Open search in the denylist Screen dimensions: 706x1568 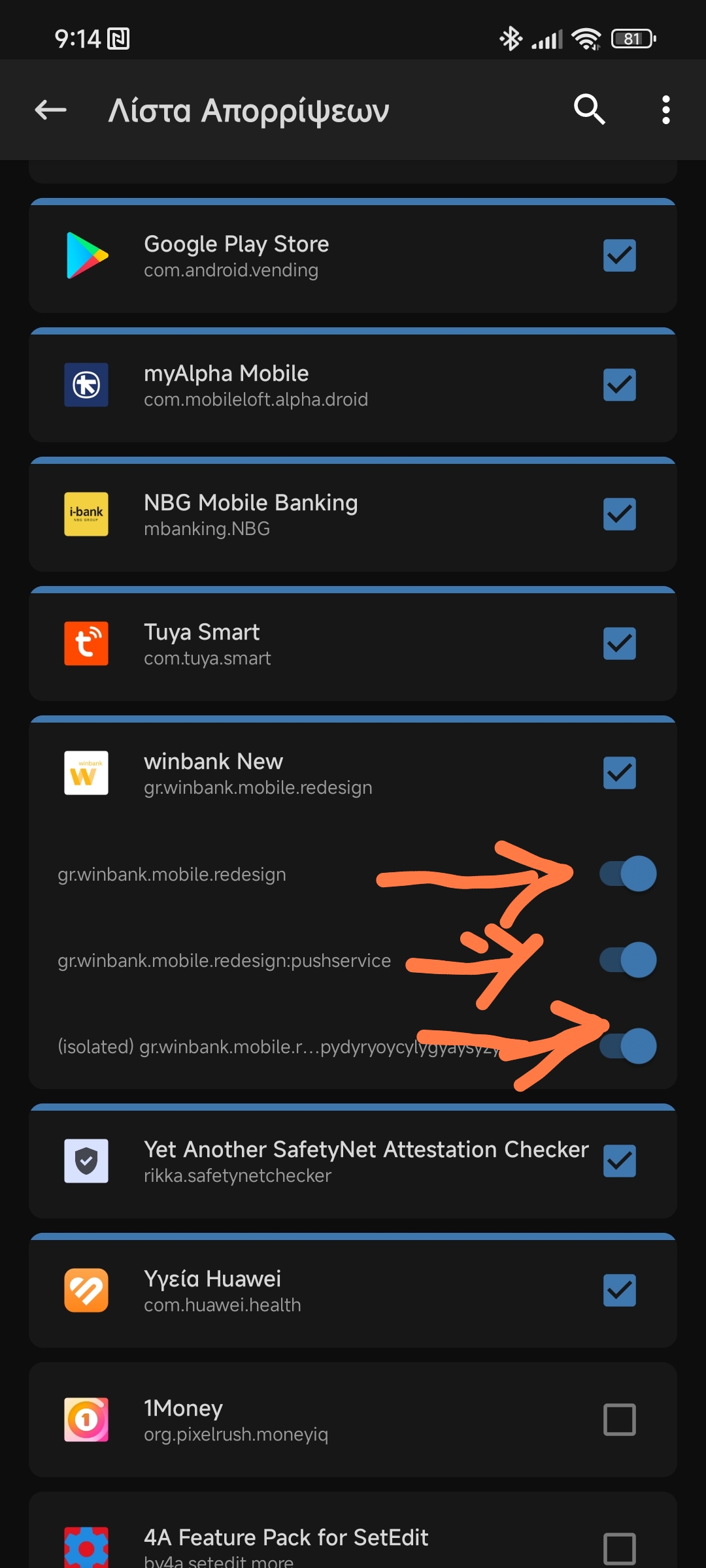click(589, 110)
